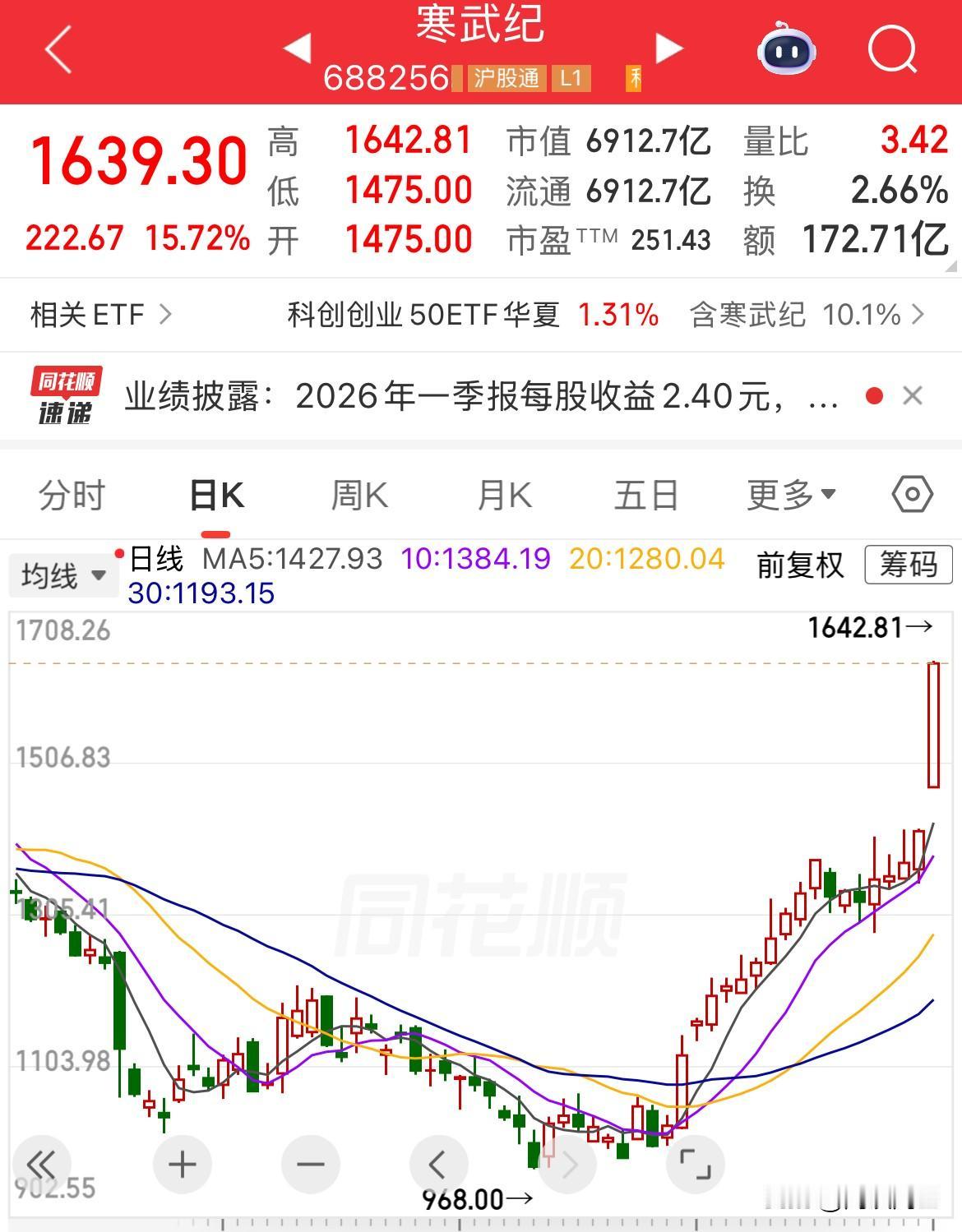Expand the 更多 chart options menu
This screenshot has height=1232, width=962.
(x=791, y=494)
